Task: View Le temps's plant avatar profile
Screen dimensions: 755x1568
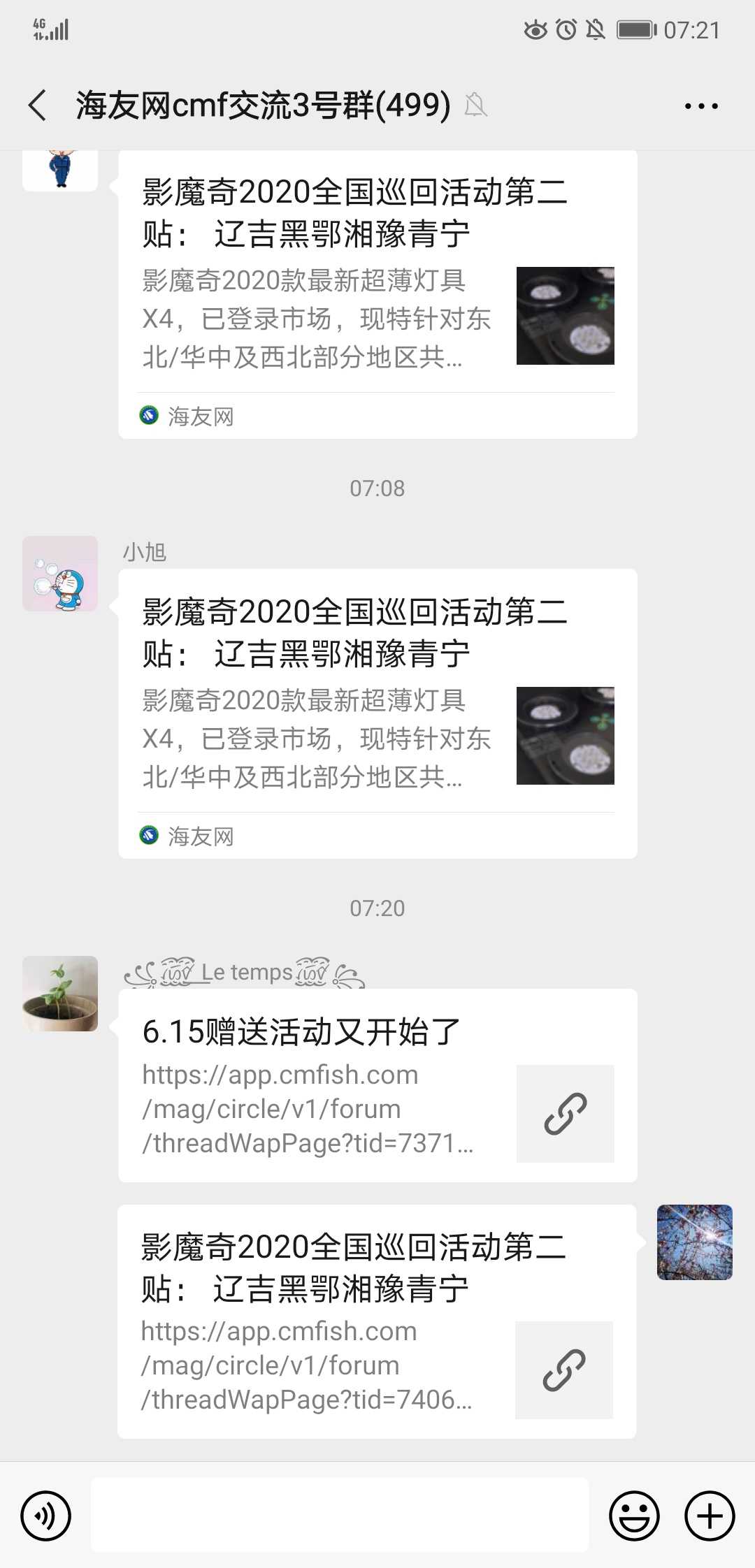Action: 60,994
